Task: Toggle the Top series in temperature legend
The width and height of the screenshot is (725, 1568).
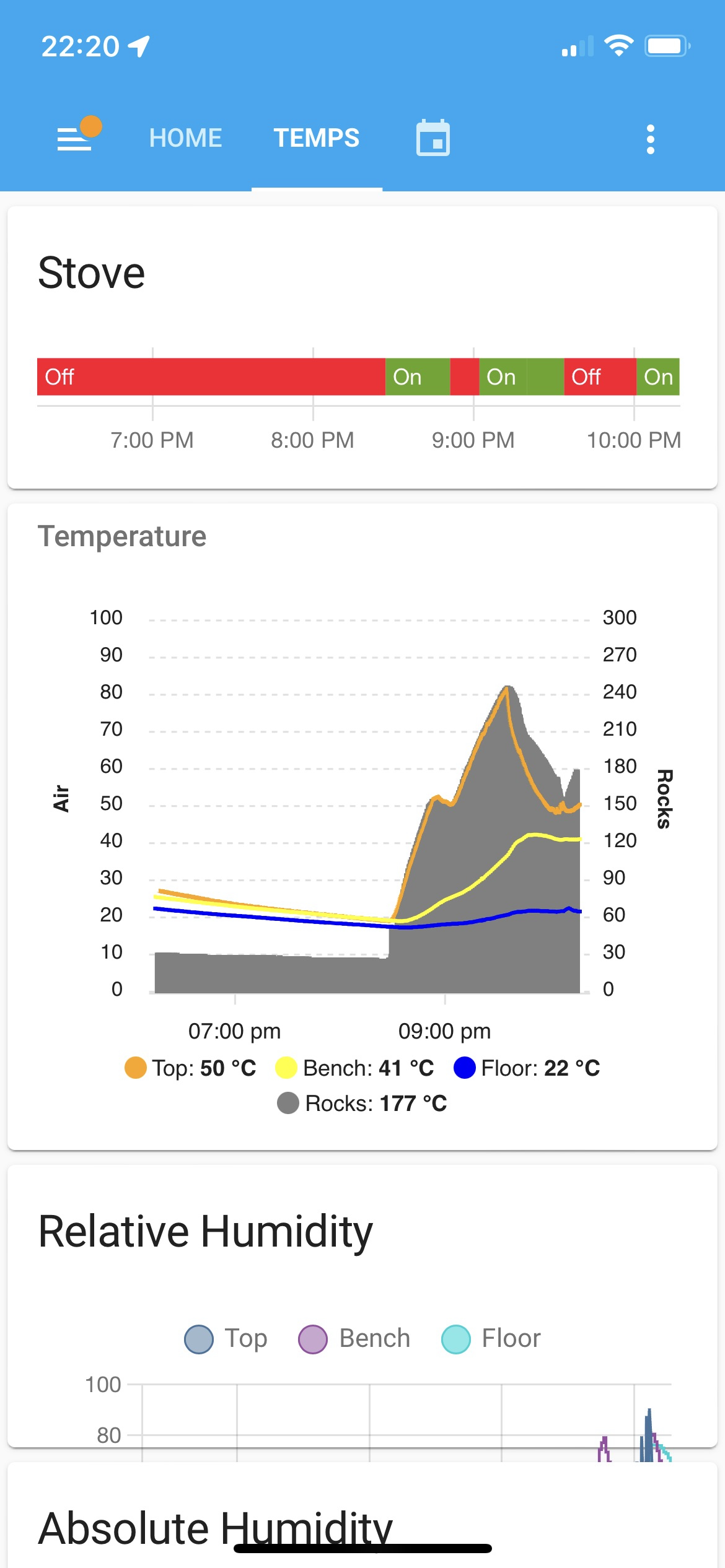Action: coord(191,1068)
